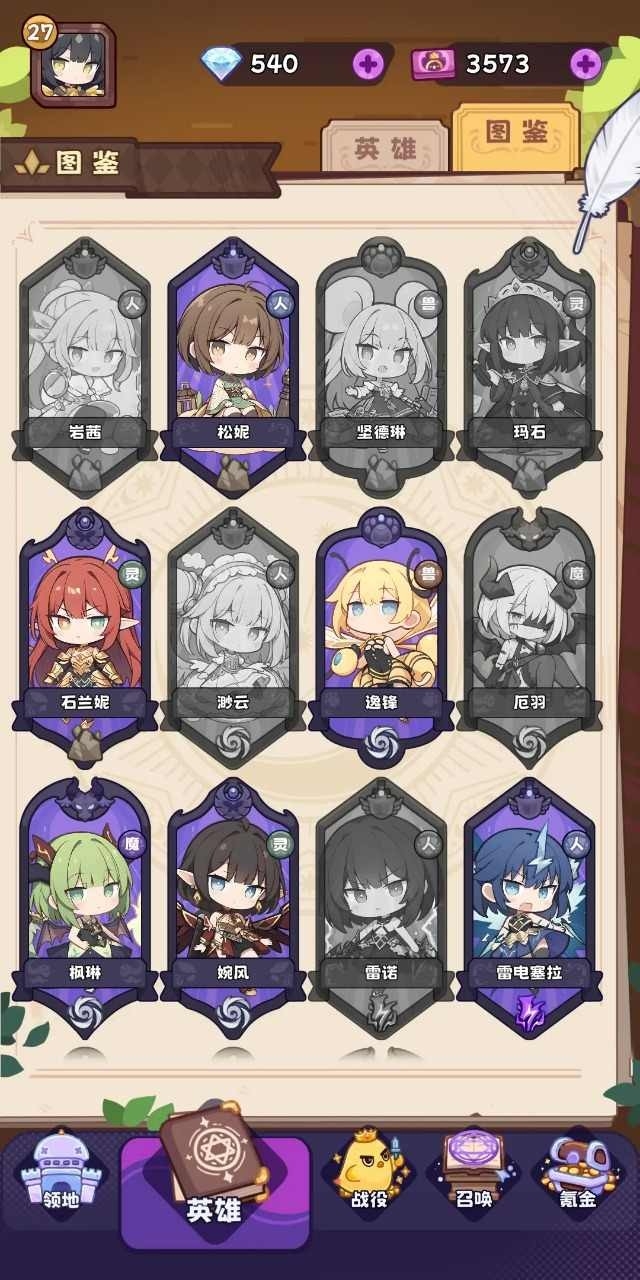
Task: Add more diamonds with the plus button
Action: tap(368, 64)
